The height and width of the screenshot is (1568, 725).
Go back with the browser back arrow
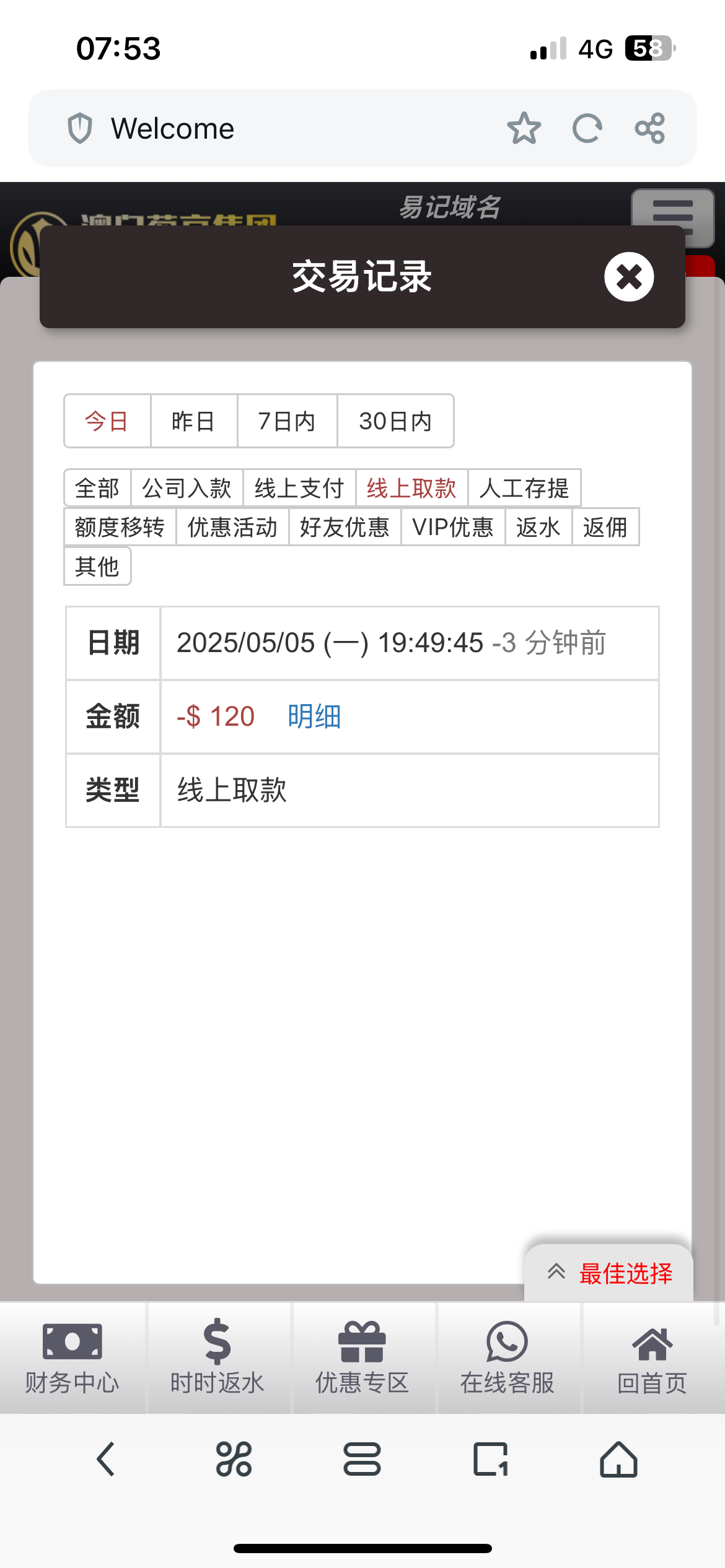click(x=106, y=1459)
